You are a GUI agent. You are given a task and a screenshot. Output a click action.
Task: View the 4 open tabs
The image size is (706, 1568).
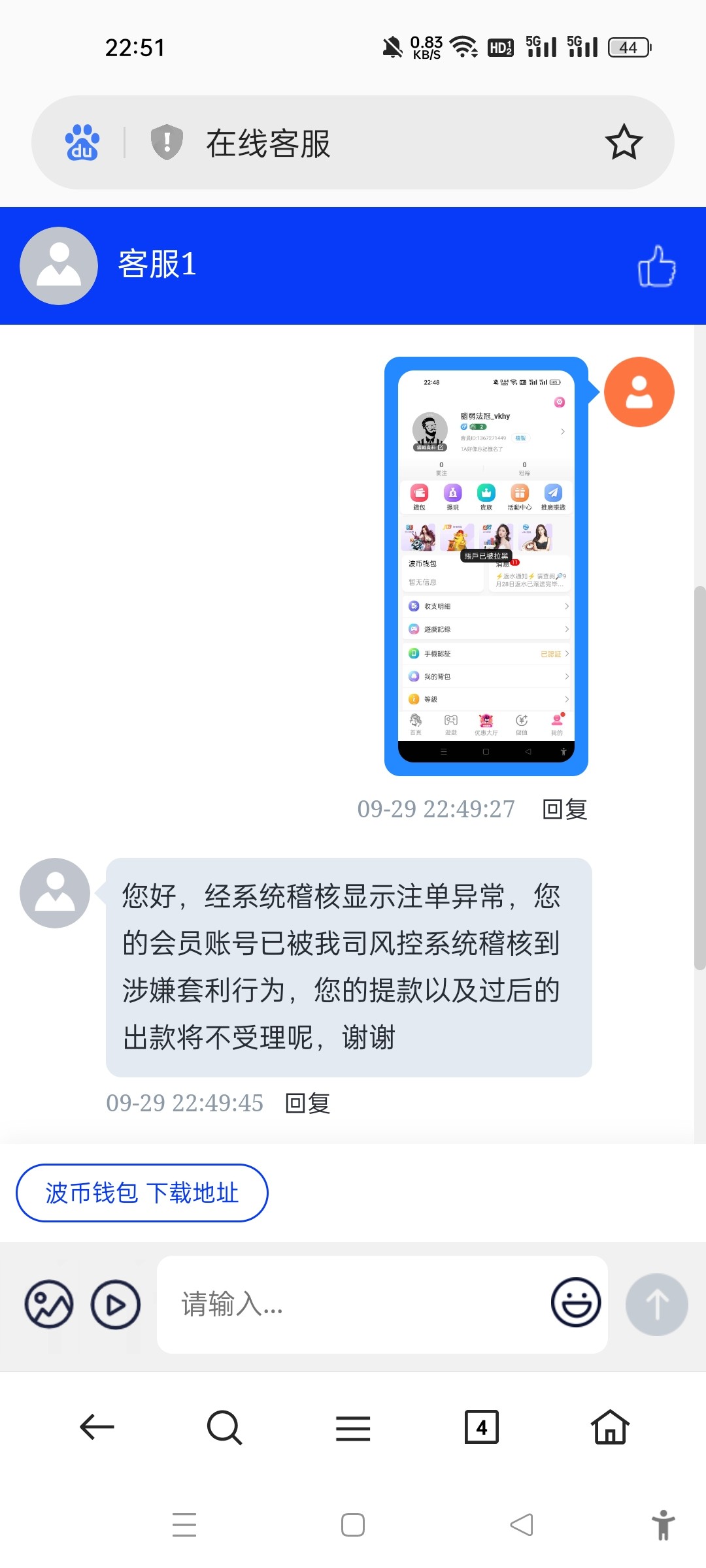click(481, 1427)
